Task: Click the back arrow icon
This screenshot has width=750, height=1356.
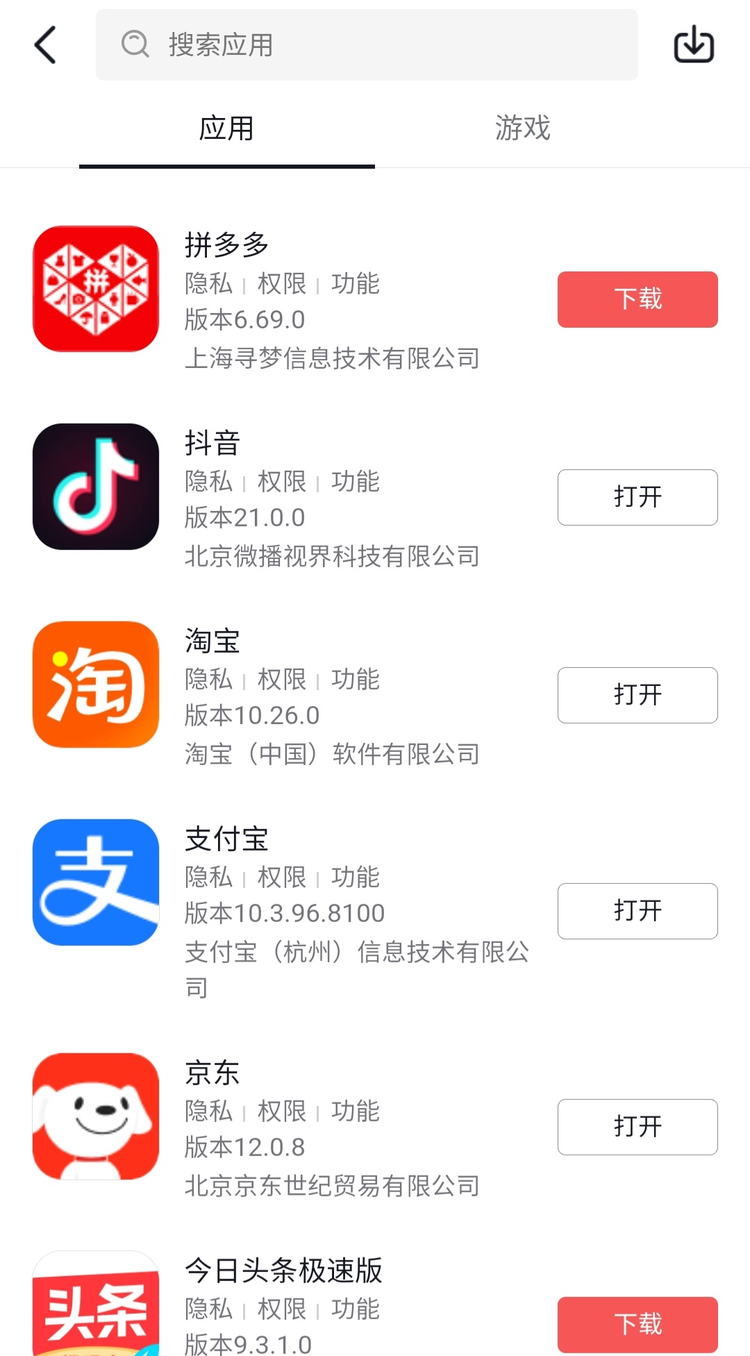Action: point(44,44)
